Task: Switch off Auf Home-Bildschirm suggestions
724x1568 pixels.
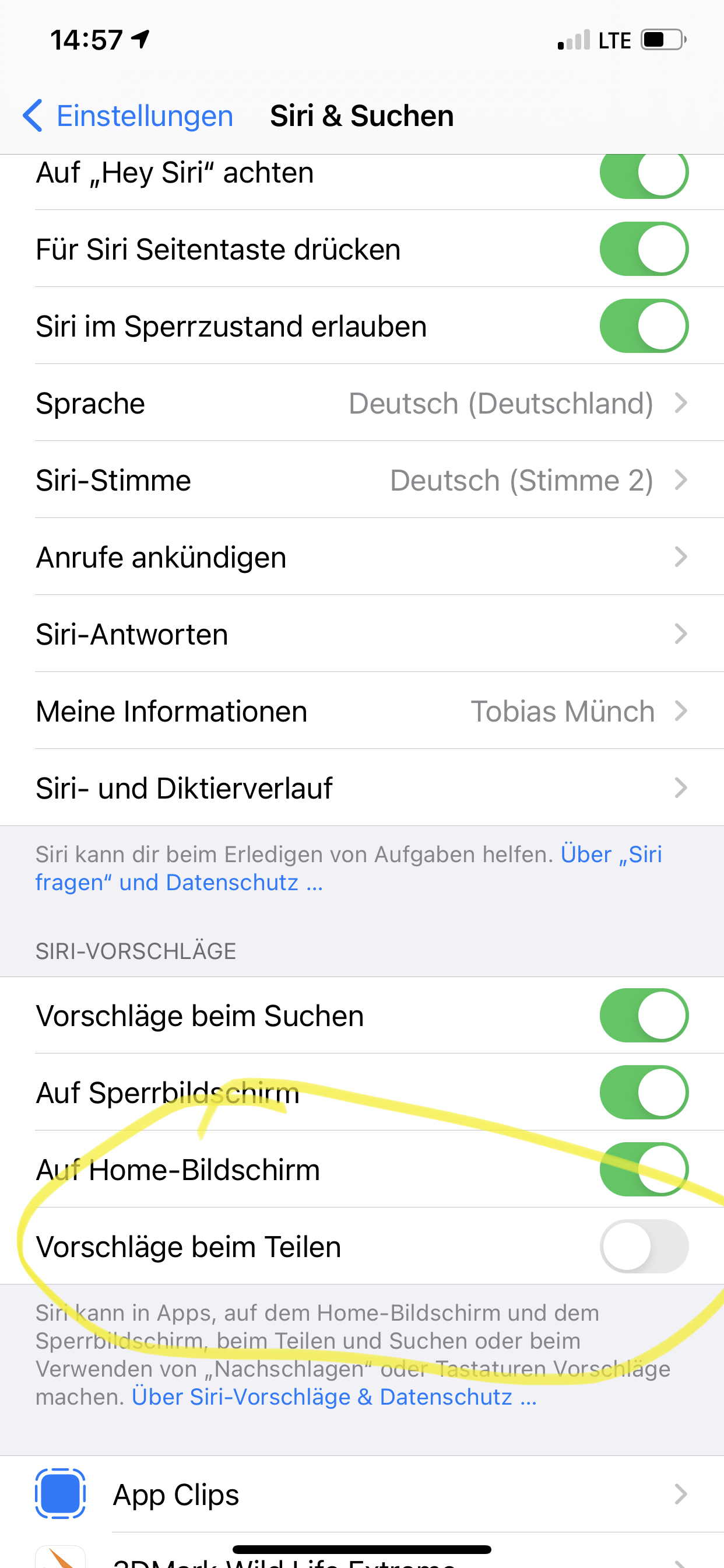Action: point(644,1170)
